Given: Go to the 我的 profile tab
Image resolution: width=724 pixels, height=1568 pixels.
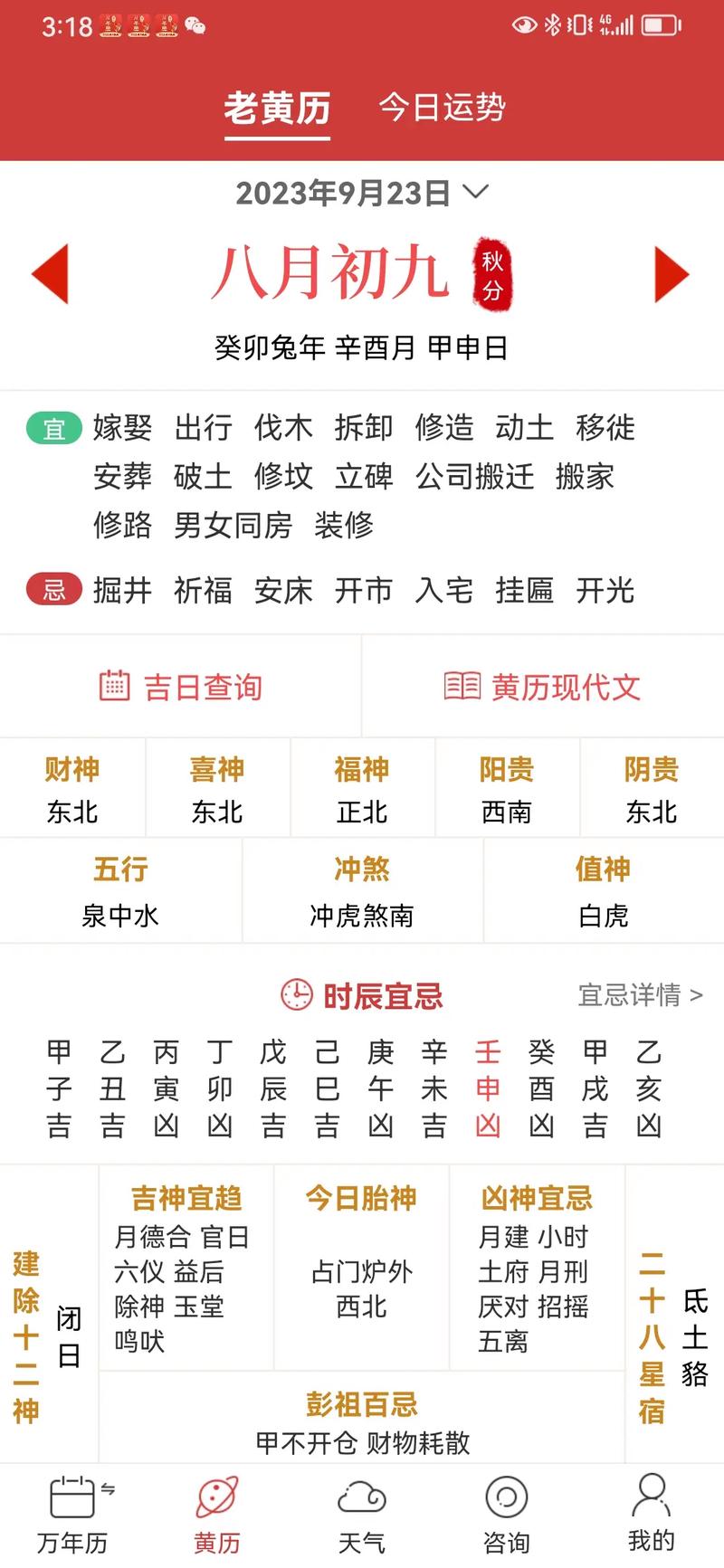Looking at the screenshot, I should coord(652,1514).
